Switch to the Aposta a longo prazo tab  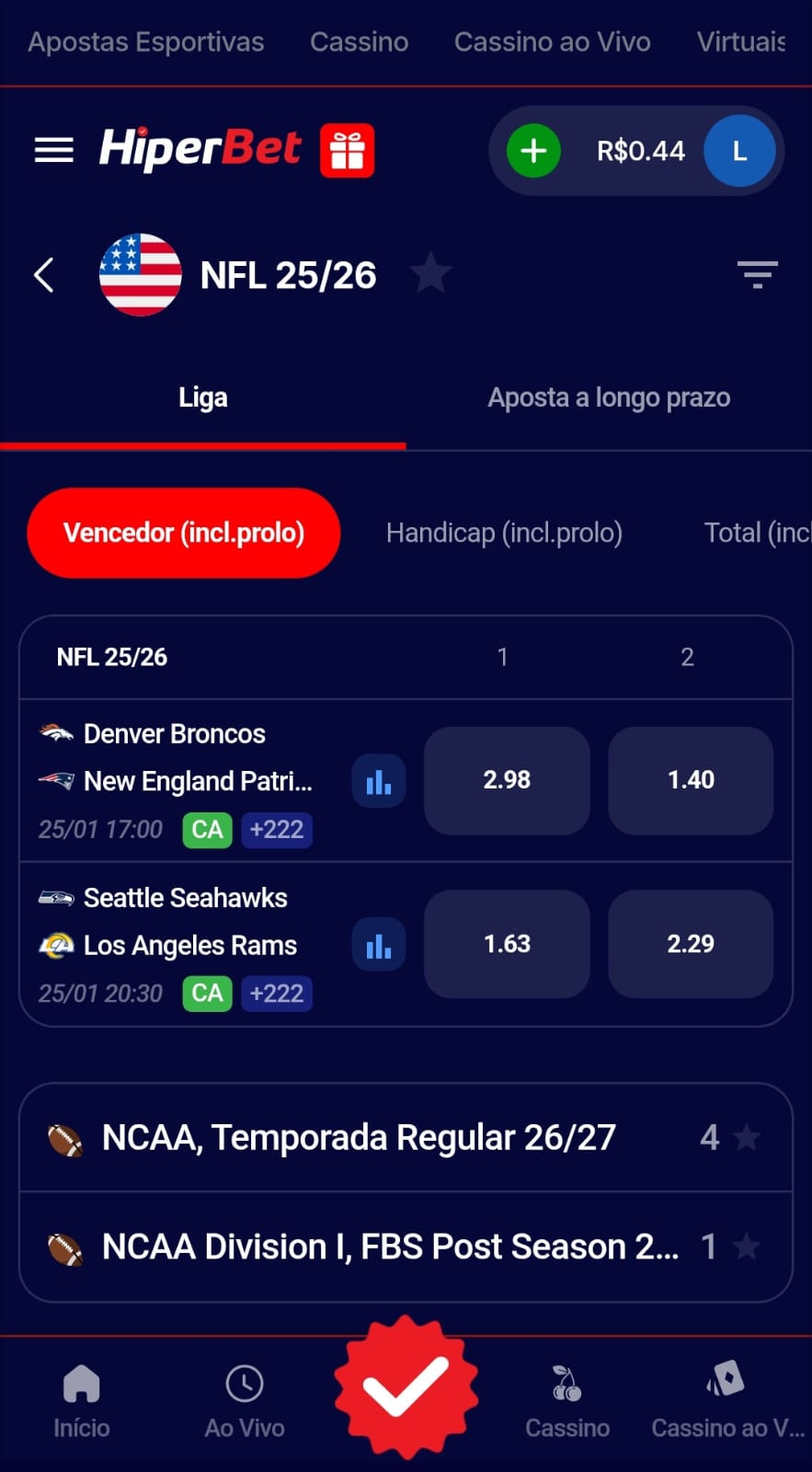point(608,397)
